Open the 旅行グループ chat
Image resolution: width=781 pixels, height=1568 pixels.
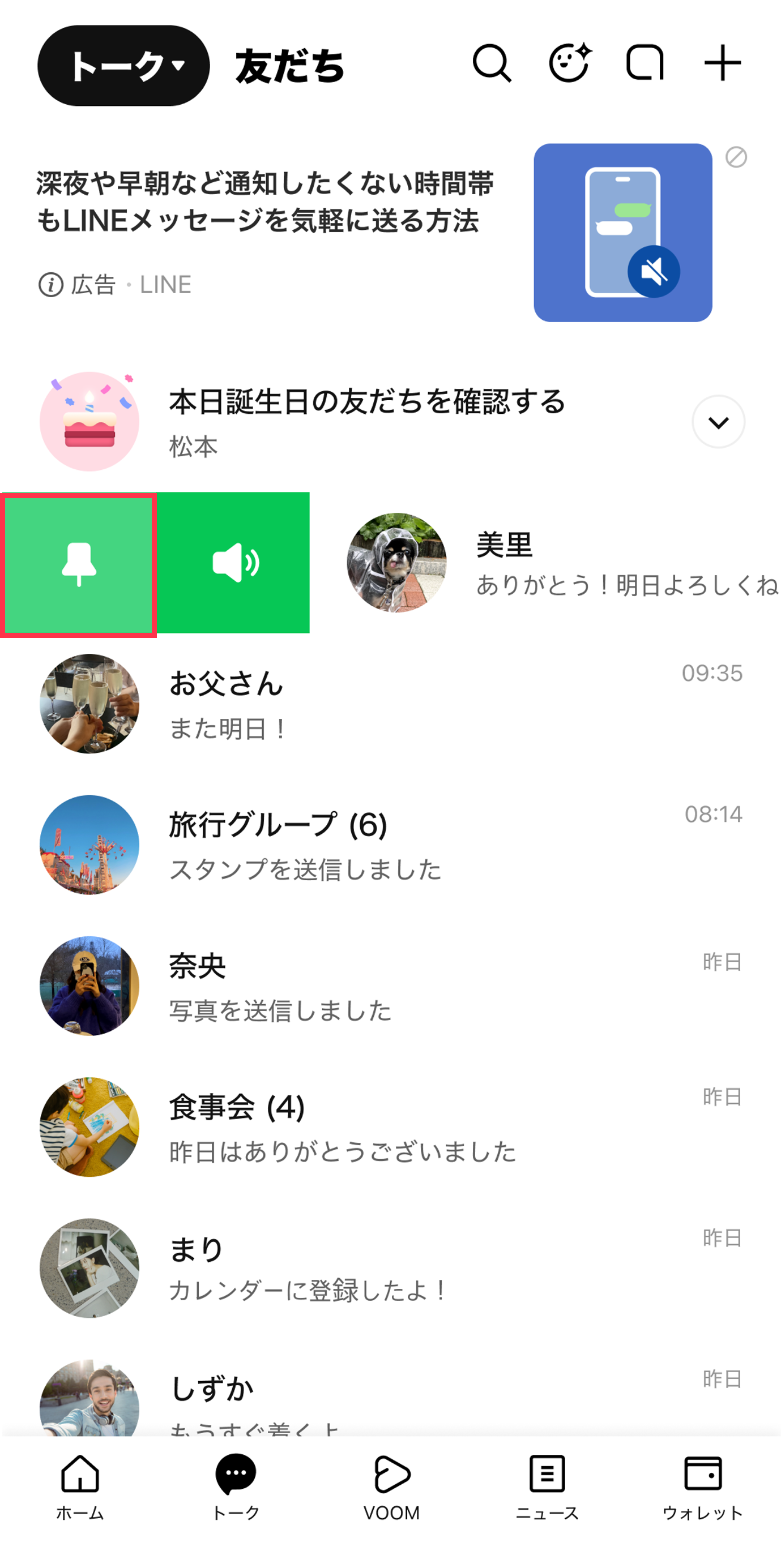(390, 845)
